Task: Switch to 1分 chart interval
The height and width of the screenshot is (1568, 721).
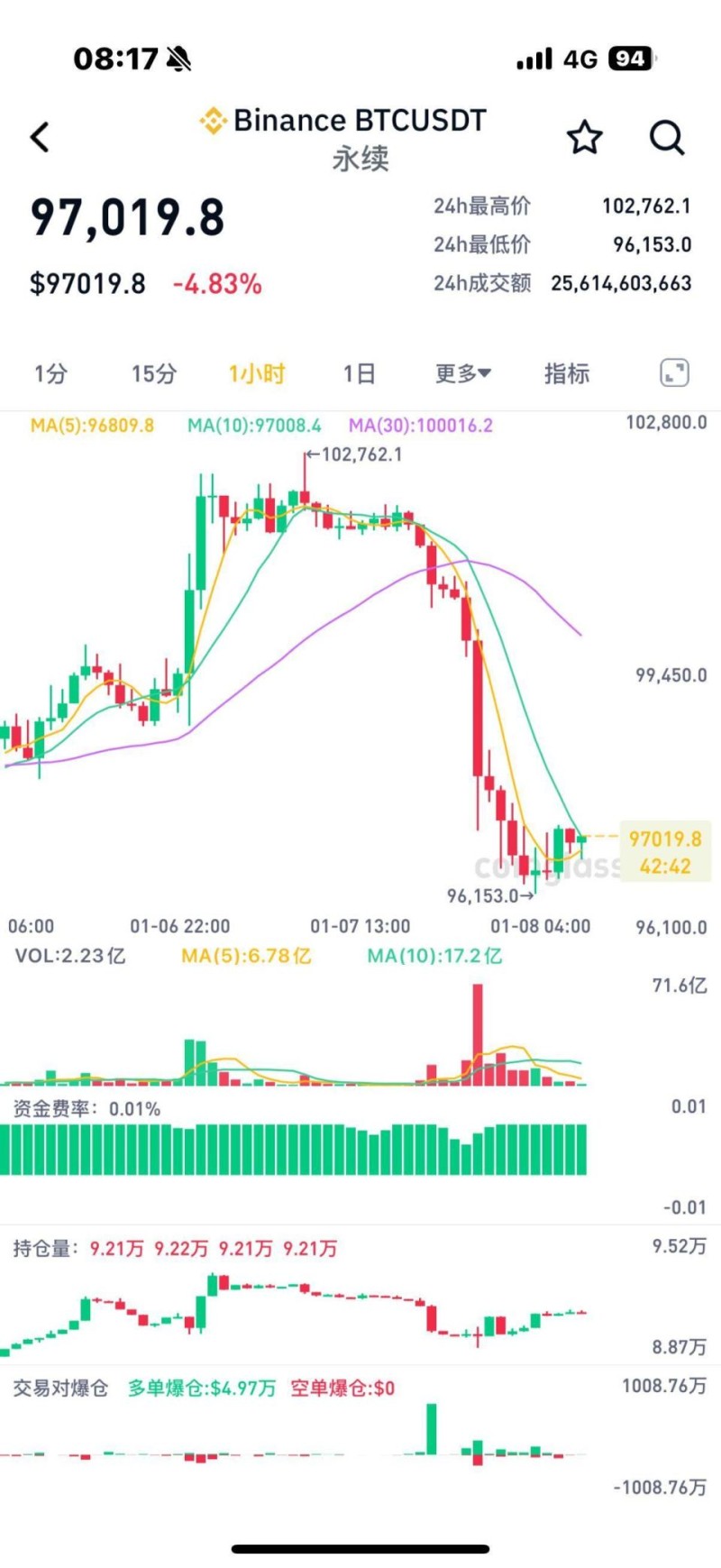Action: 50,373
